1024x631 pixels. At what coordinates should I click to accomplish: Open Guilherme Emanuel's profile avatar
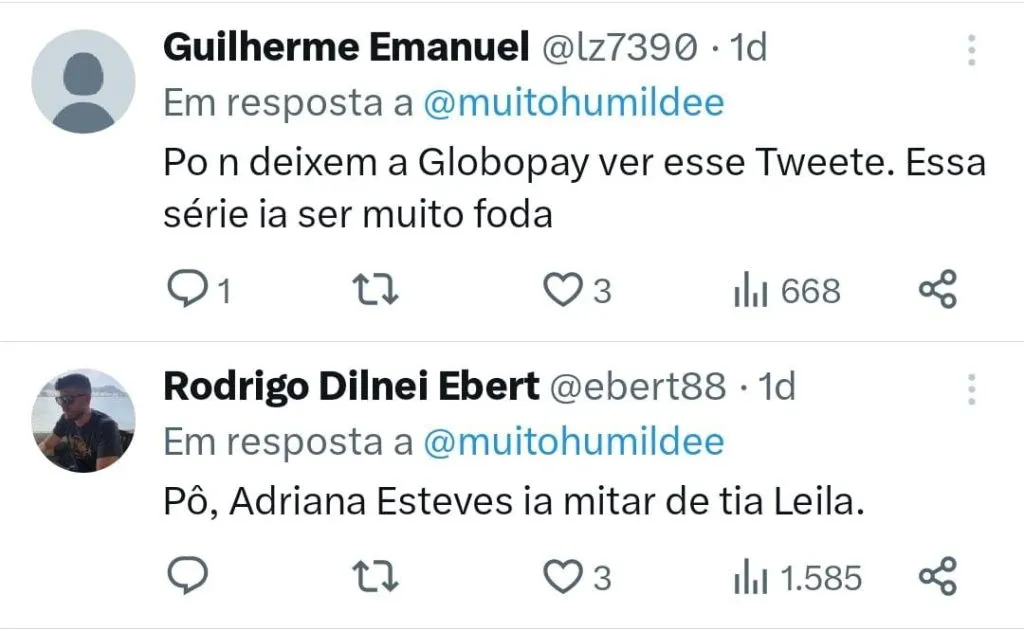coord(83,81)
